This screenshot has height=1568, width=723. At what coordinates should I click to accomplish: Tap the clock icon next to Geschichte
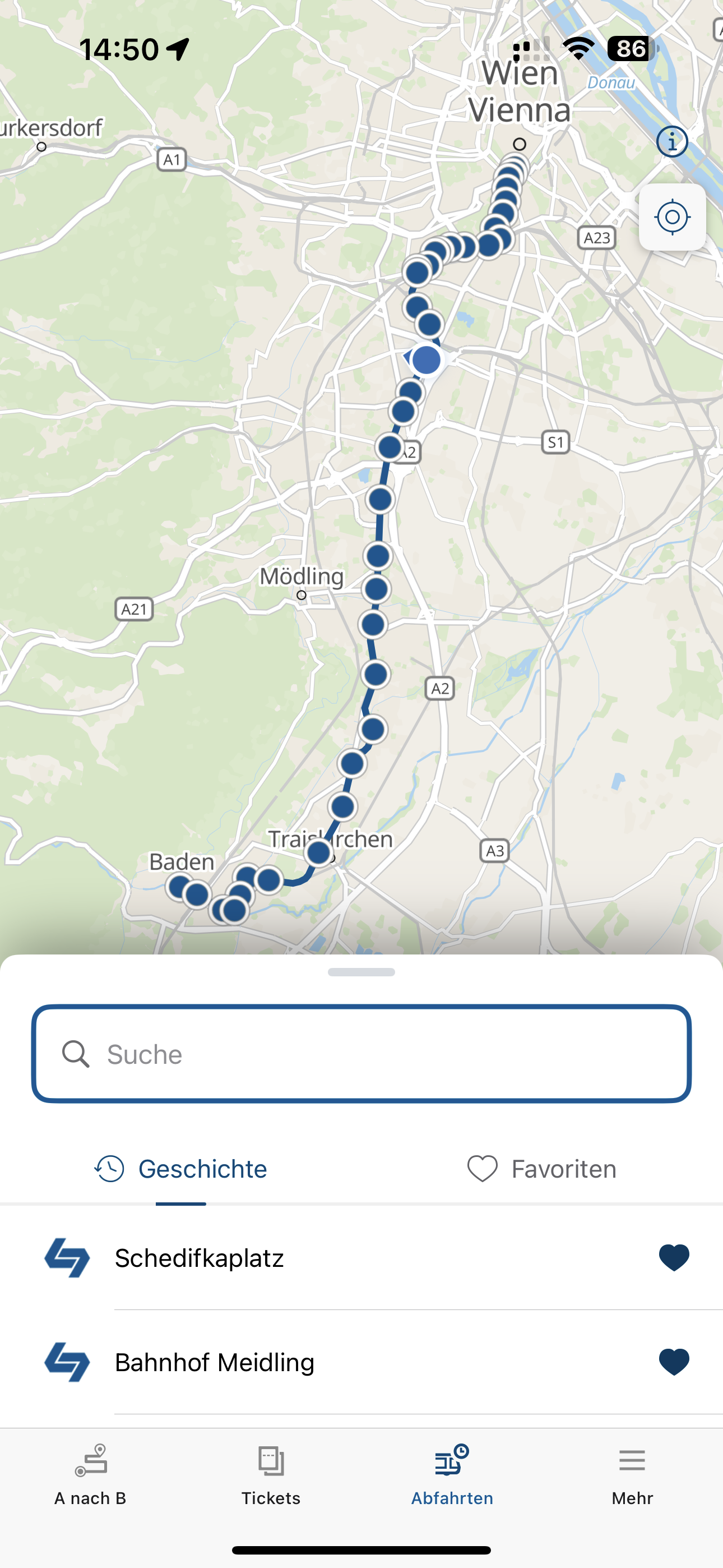point(108,1168)
